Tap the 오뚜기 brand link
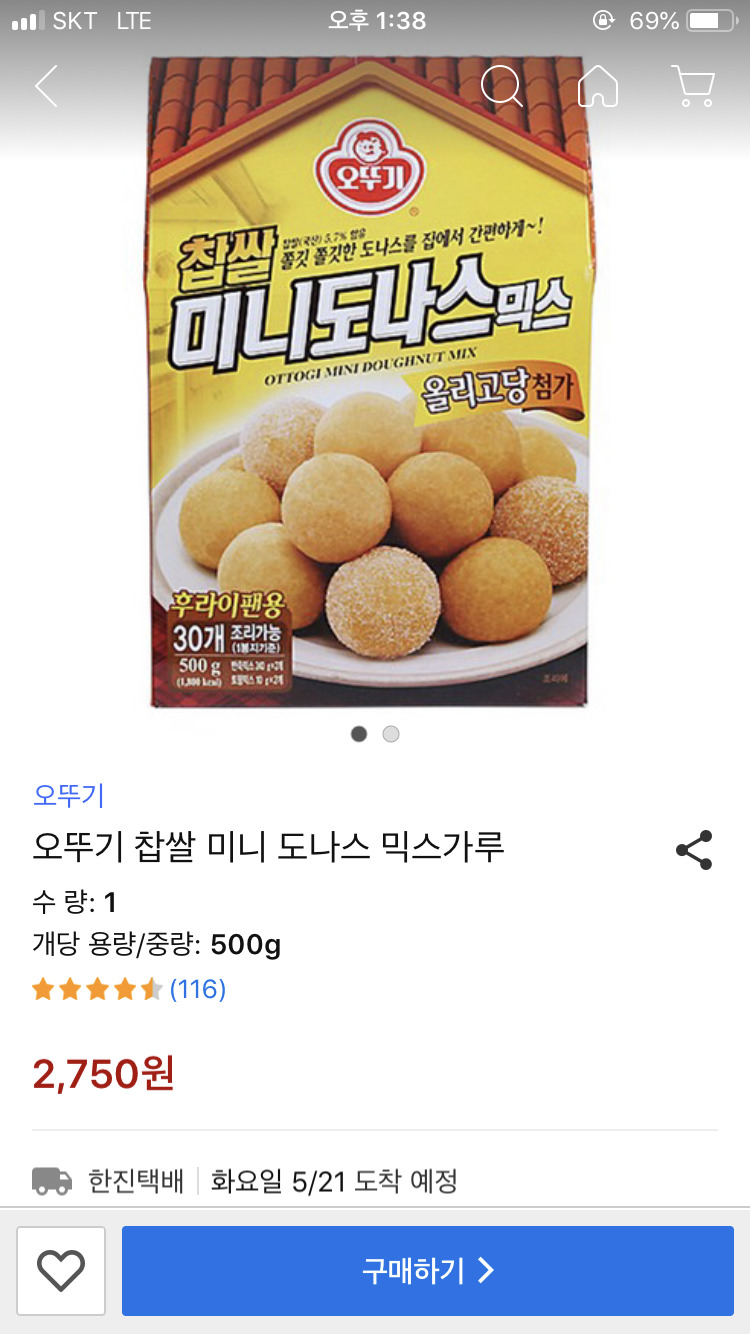This screenshot has height=1334, width=750. [x=68, y=795]
